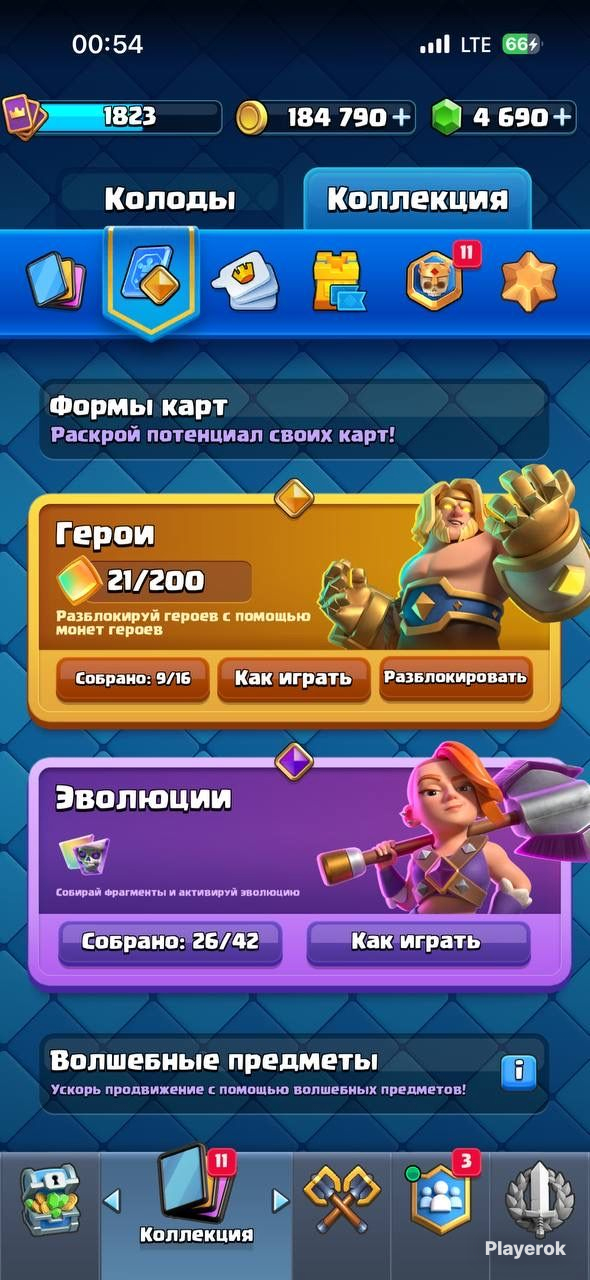Tap Как играть in the Герои card
The height and width of the screenshot is (1280, 590).
pyautogui.click(x=293, y=678)
